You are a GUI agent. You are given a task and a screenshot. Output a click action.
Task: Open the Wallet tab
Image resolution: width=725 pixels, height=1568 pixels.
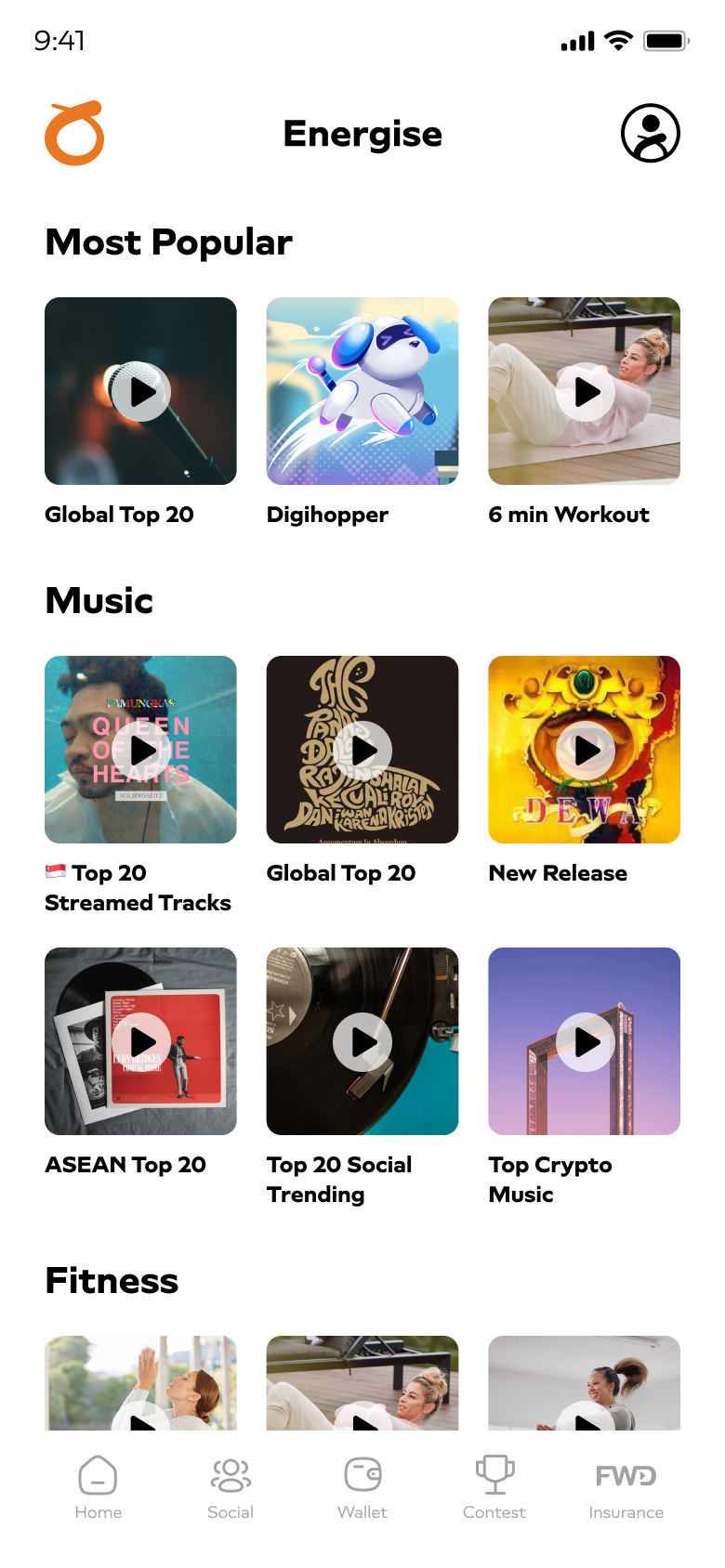pyautogui.click(x=362, y=1486)
